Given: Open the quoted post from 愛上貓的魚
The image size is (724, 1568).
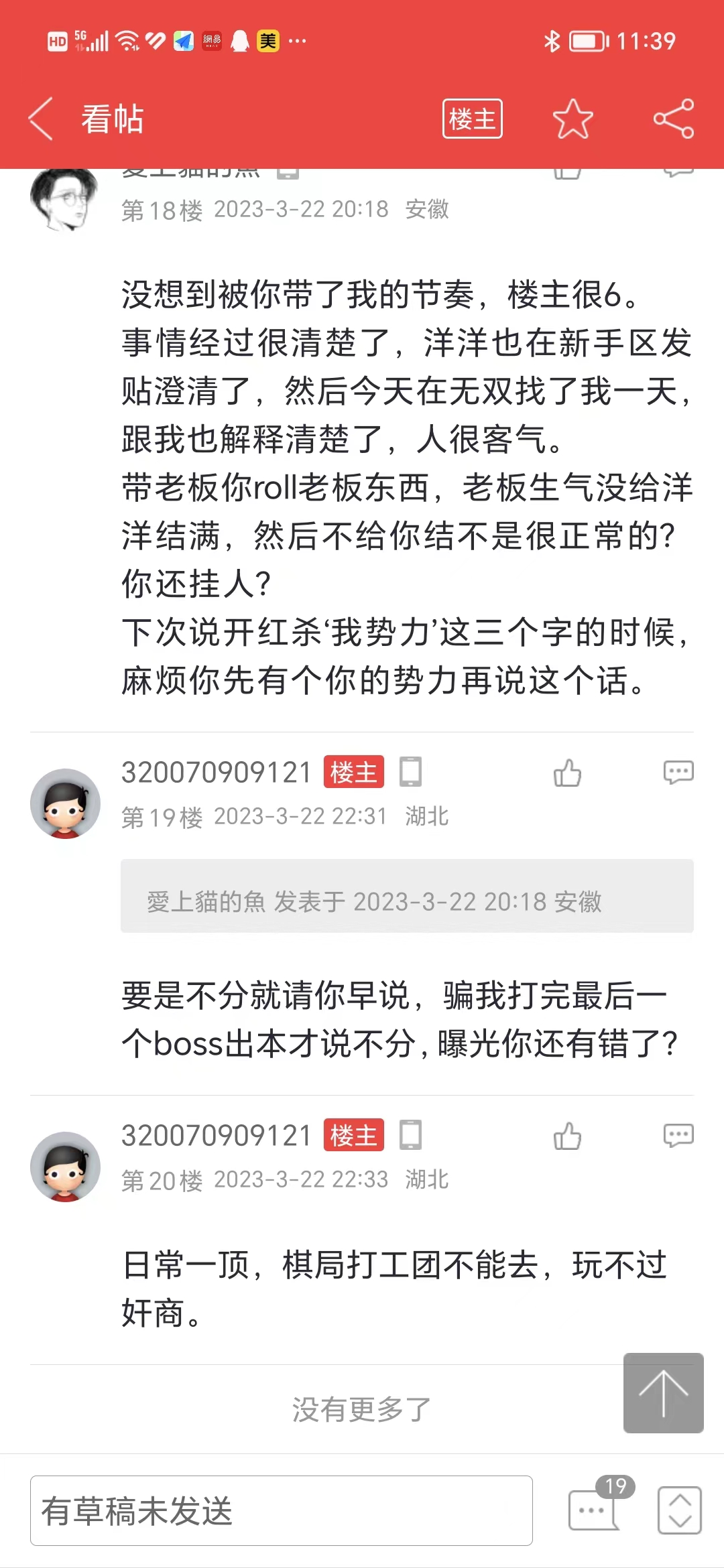Looking at the screenshot, I should (x=407, y=896).
